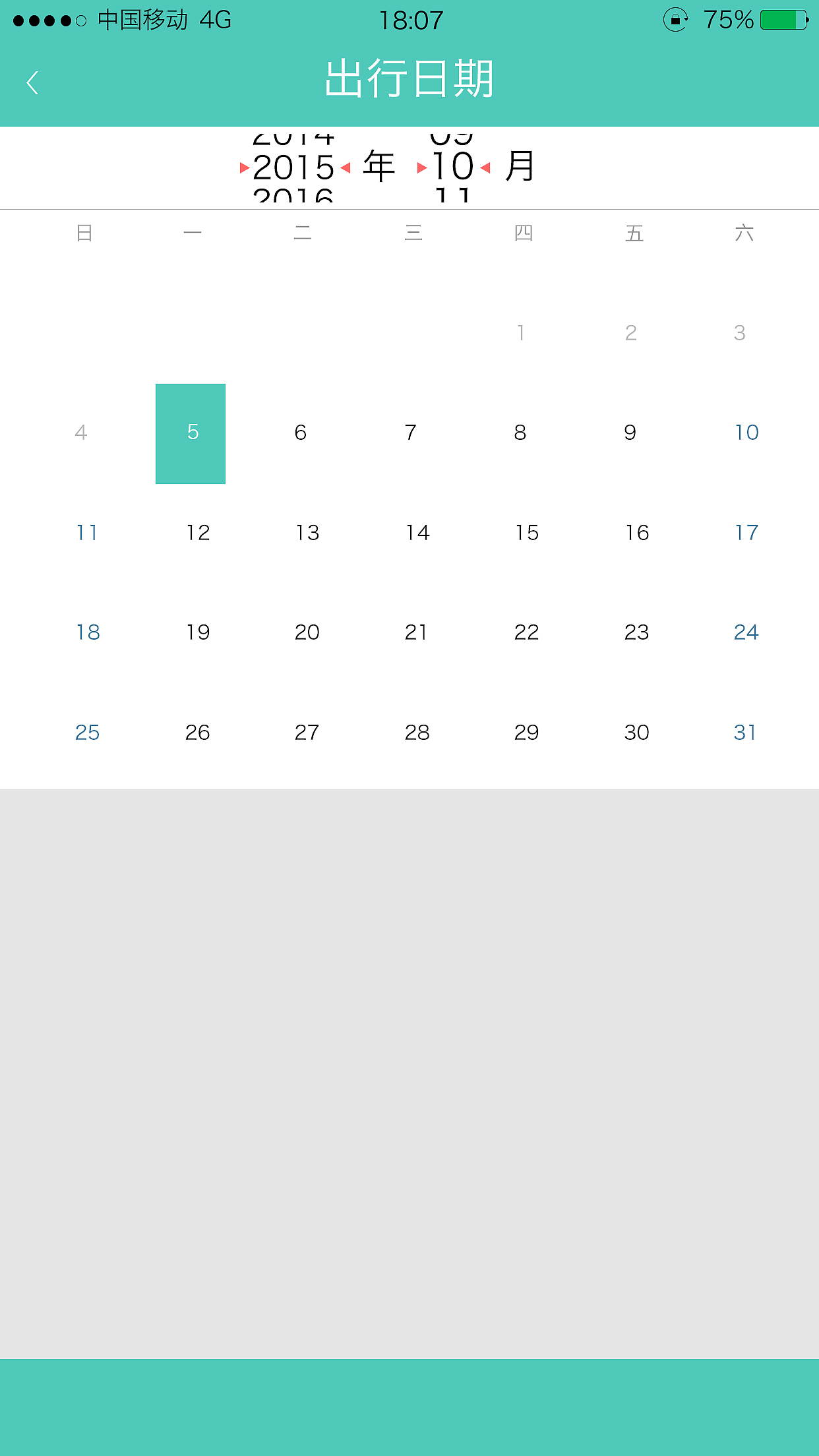Viewport: 819px width, 1456px height.
Task: Select year 2016 in the year picker
Action: (293, 195)
